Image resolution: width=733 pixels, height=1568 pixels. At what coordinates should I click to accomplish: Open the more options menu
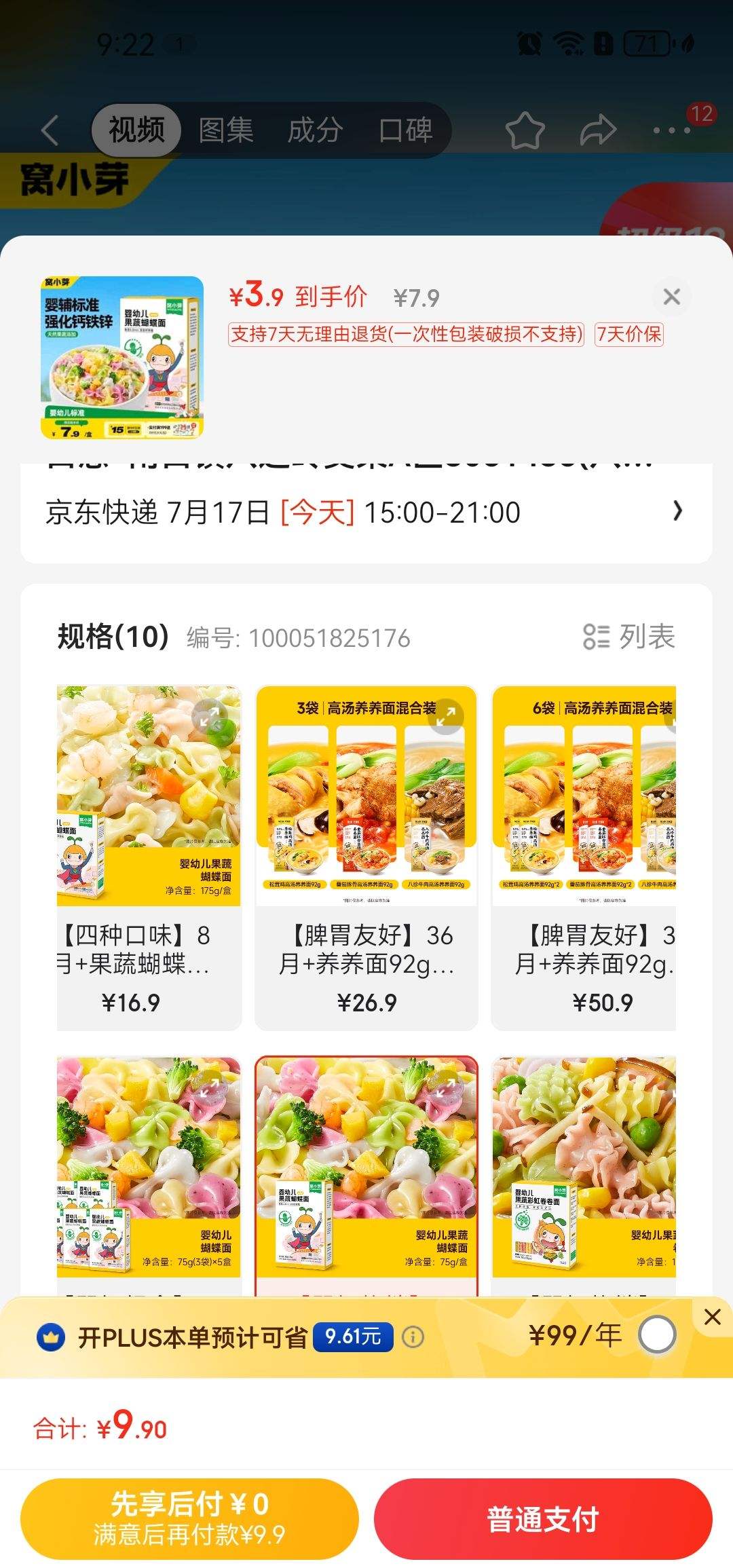coord(671,130)
